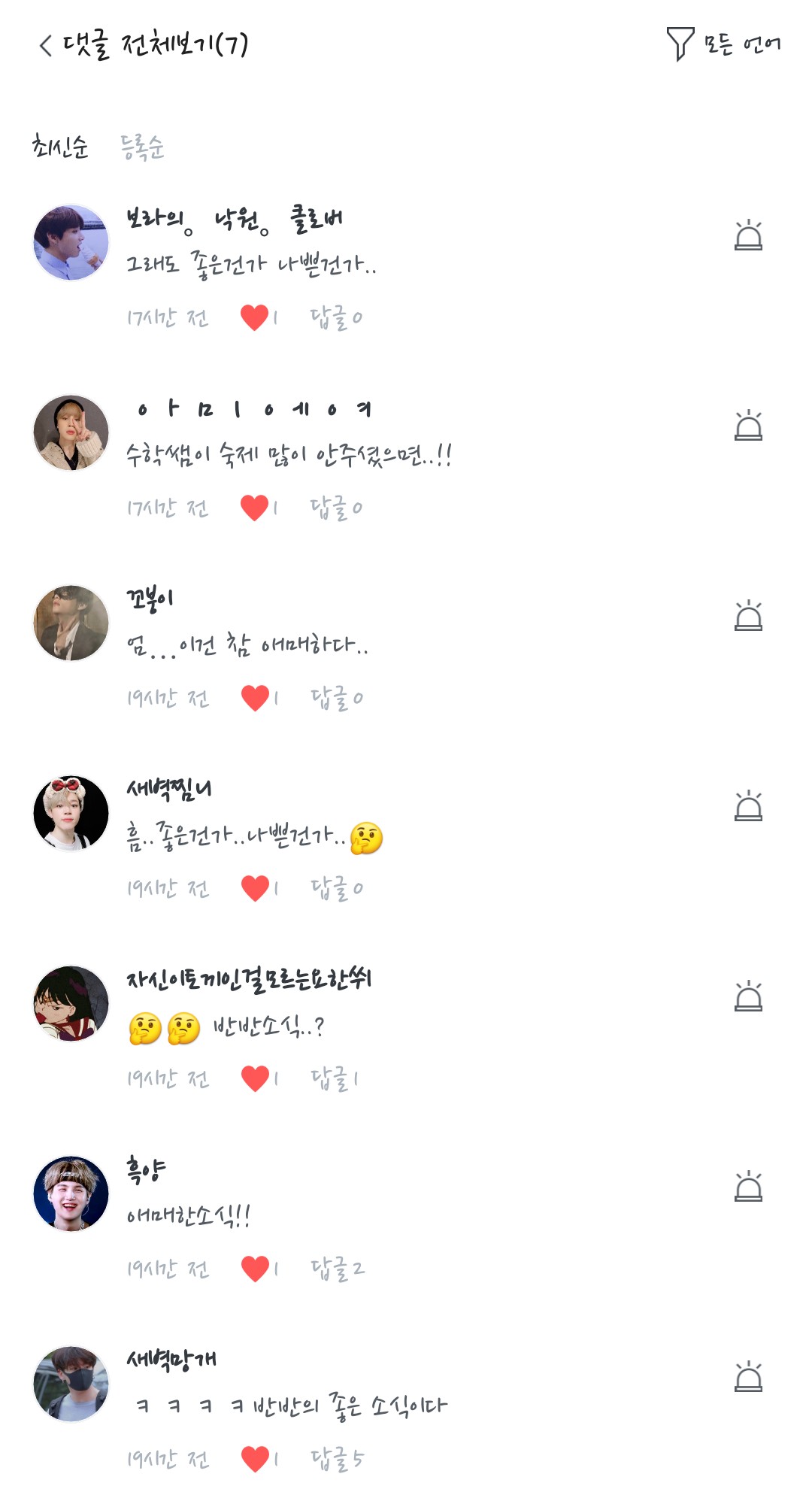
Task: Open replies on the 반반소식 comment
Action: 335,1078
